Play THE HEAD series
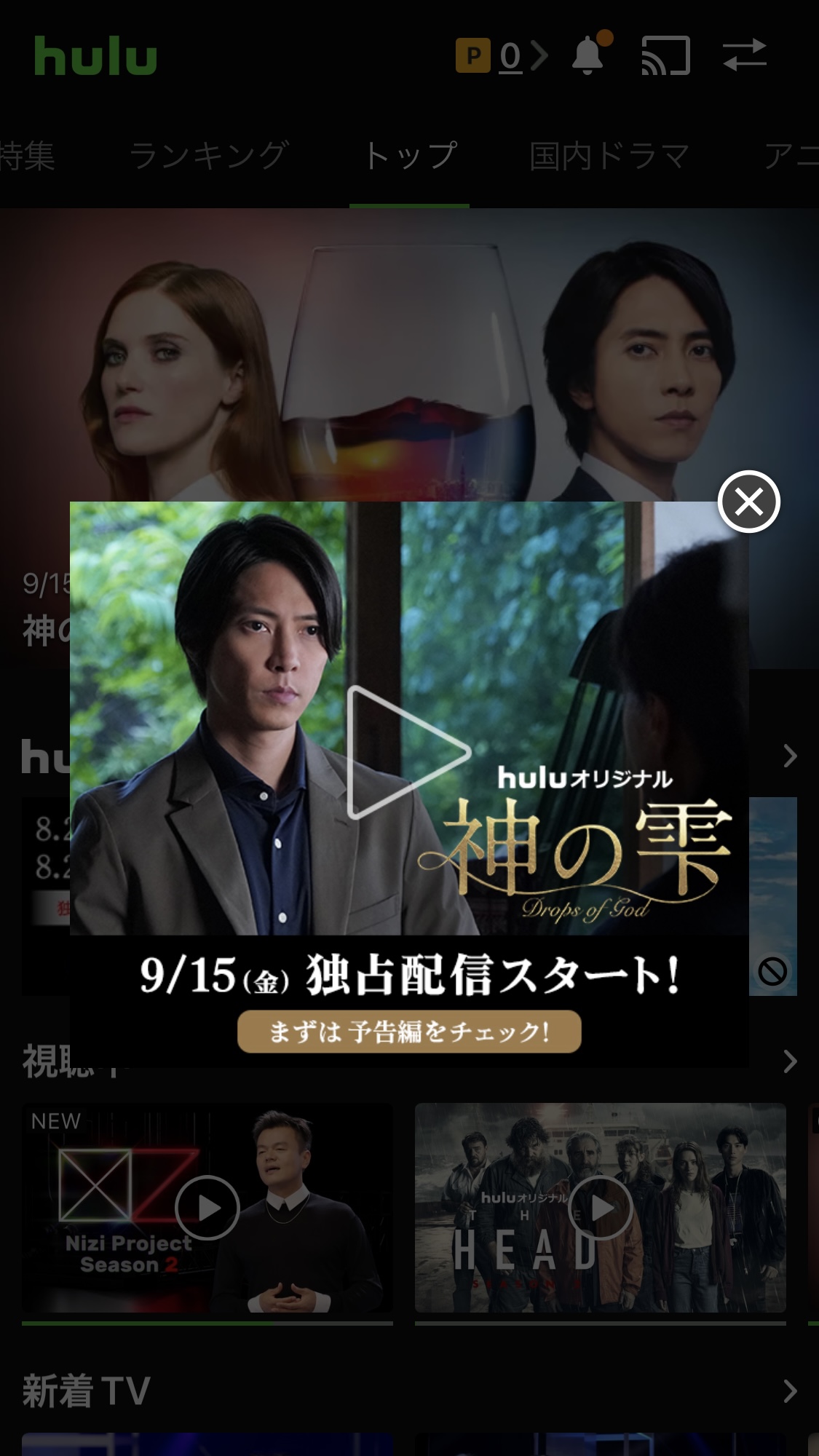The image size is (819, 1456). tap(601, 1207)
